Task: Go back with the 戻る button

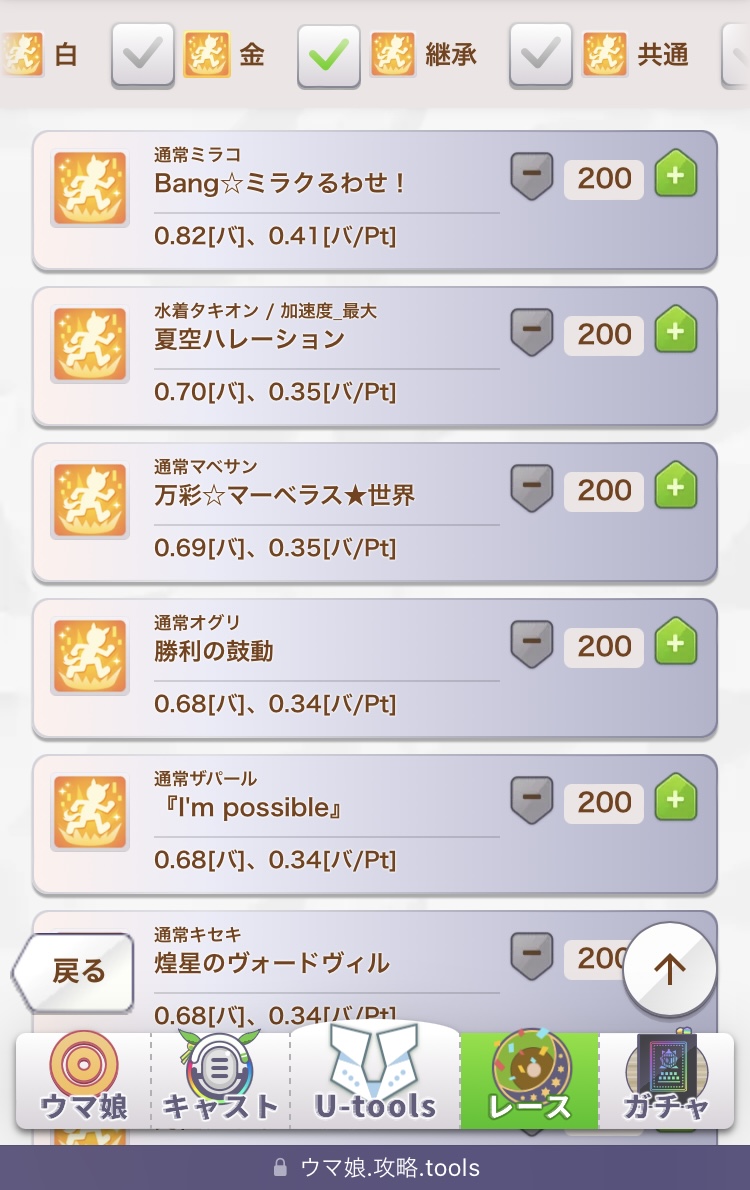Action: pyautogui.click(x=75, y=971)
